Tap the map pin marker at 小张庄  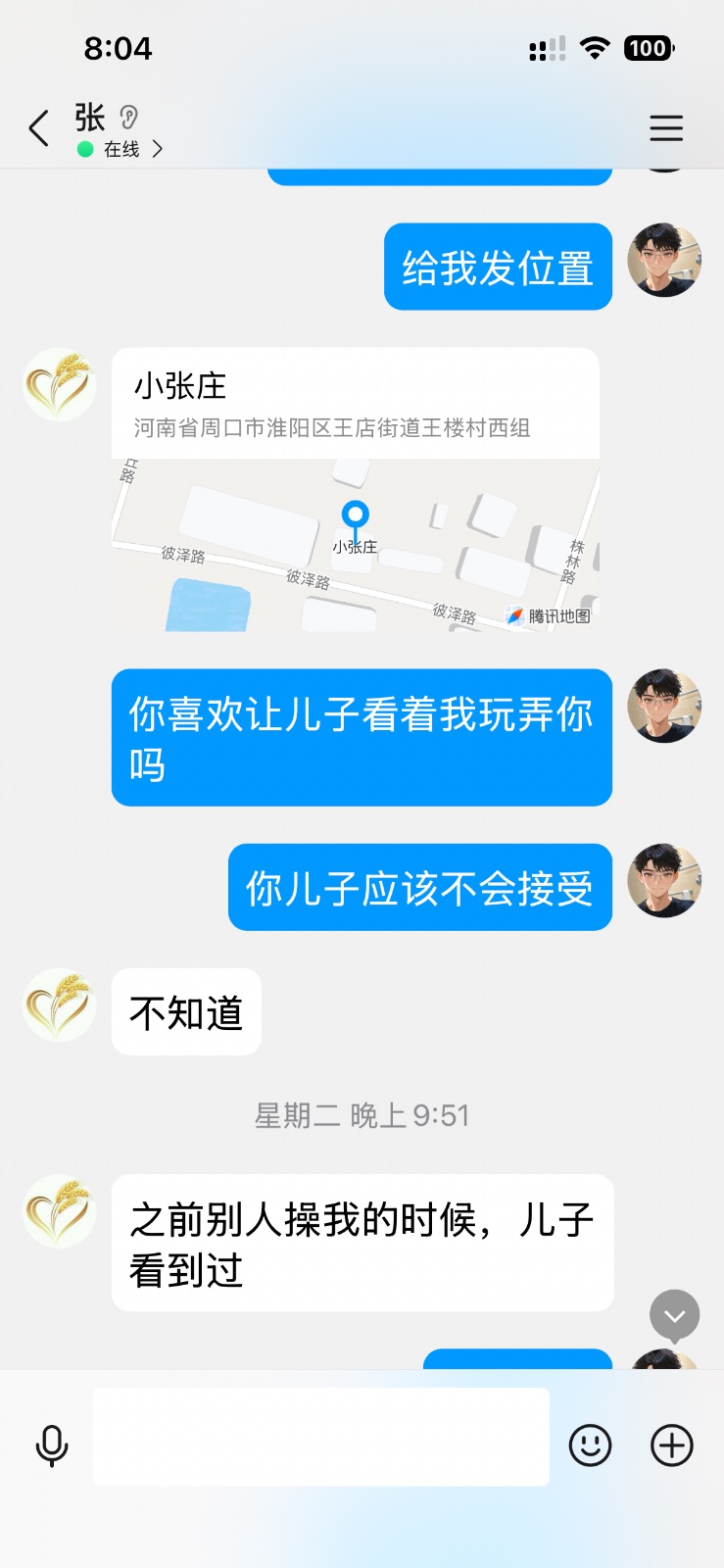click(x=357, y=514)
